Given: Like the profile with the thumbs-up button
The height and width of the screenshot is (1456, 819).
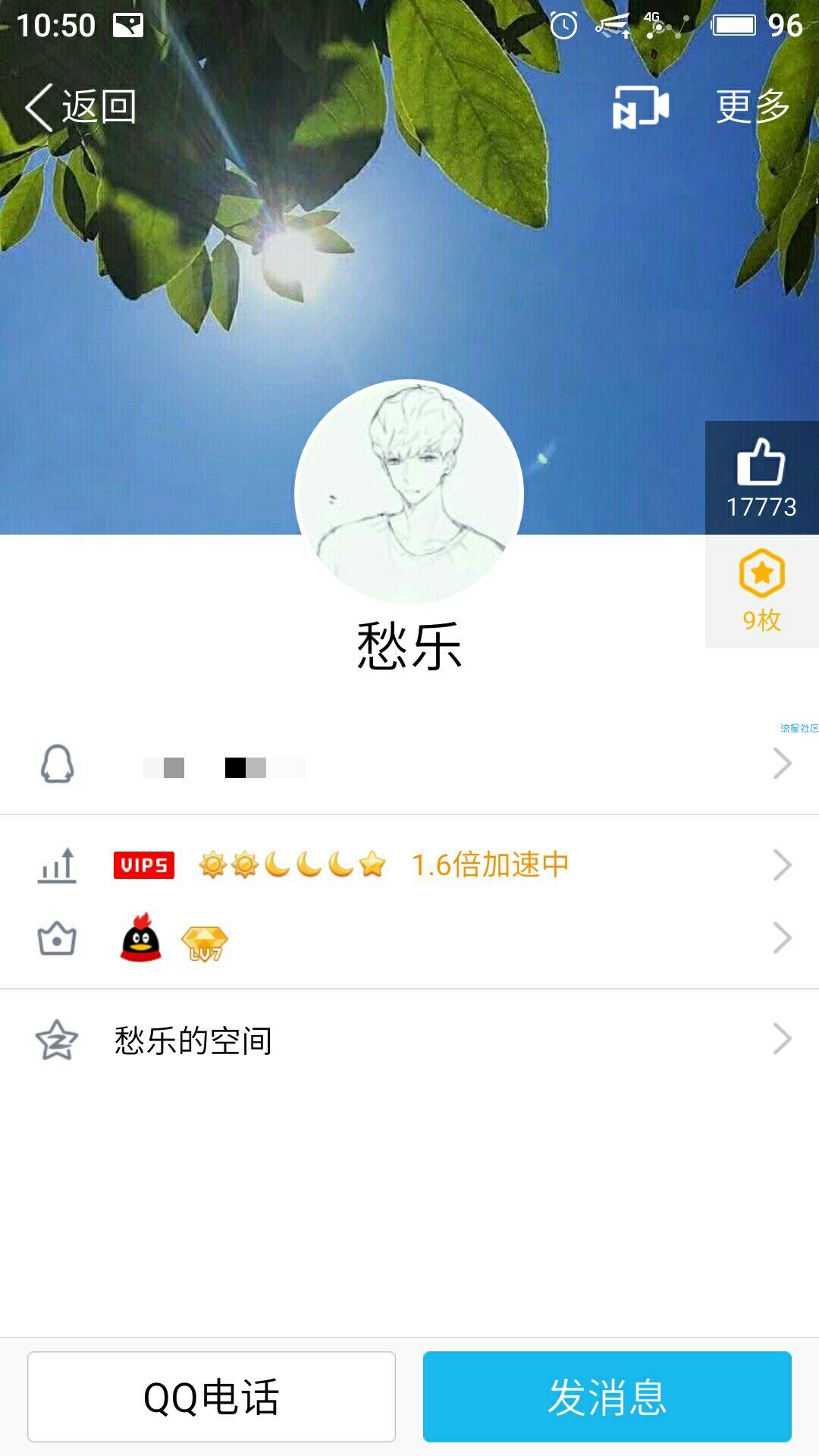Looking at the screenshot, I should tap(761, 478).
